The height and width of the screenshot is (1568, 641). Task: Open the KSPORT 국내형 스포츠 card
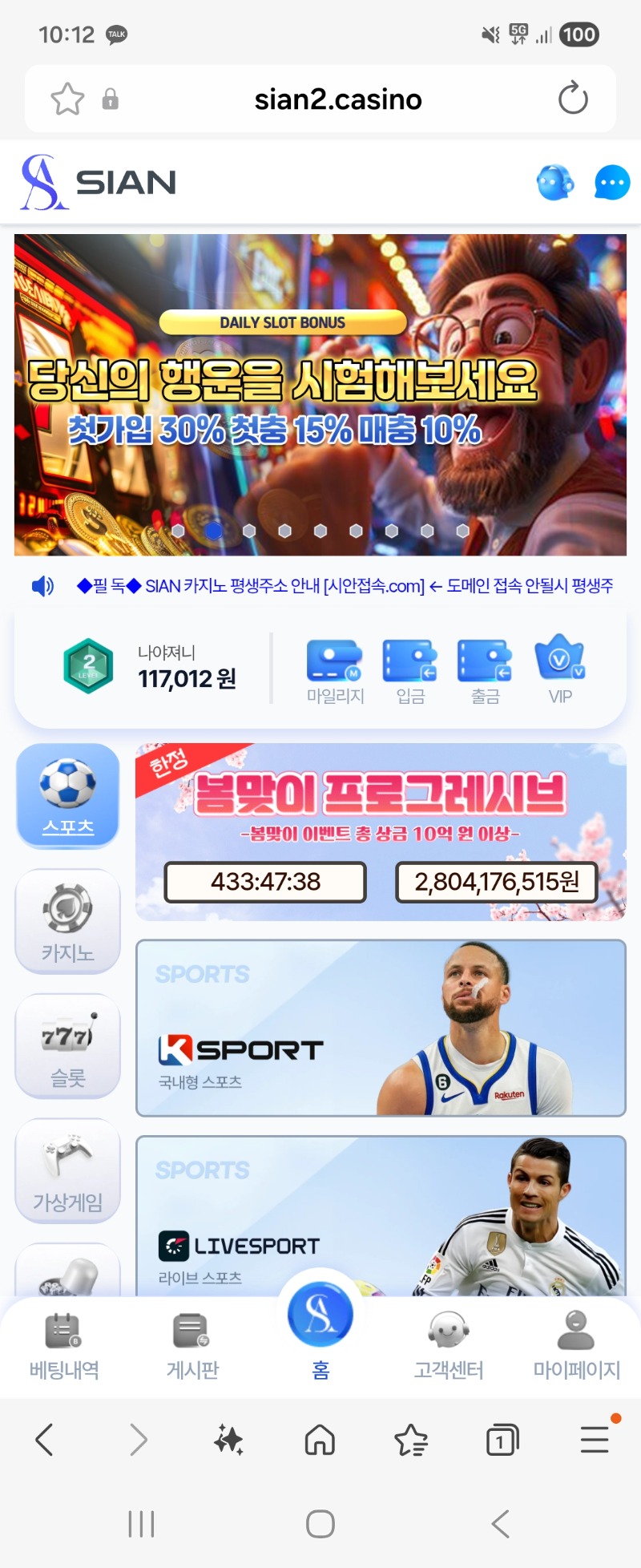[381, 1028]
